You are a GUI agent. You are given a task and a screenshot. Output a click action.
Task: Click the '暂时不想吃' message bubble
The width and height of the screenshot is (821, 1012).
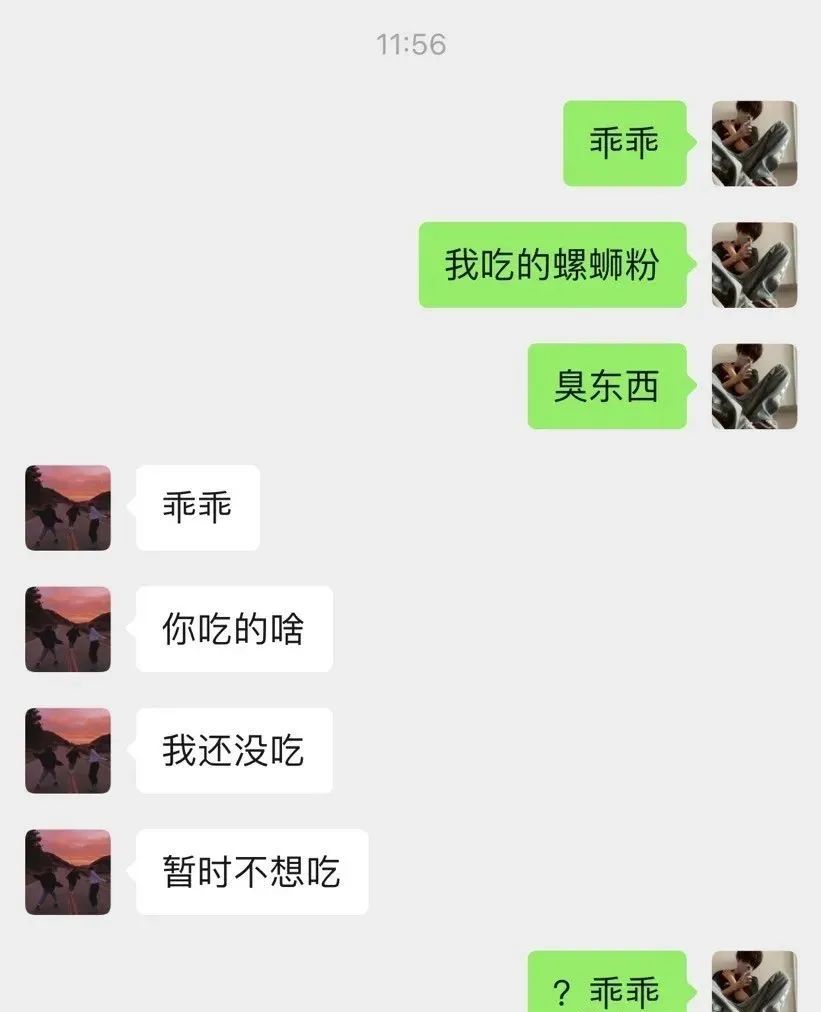click(251, 872)
